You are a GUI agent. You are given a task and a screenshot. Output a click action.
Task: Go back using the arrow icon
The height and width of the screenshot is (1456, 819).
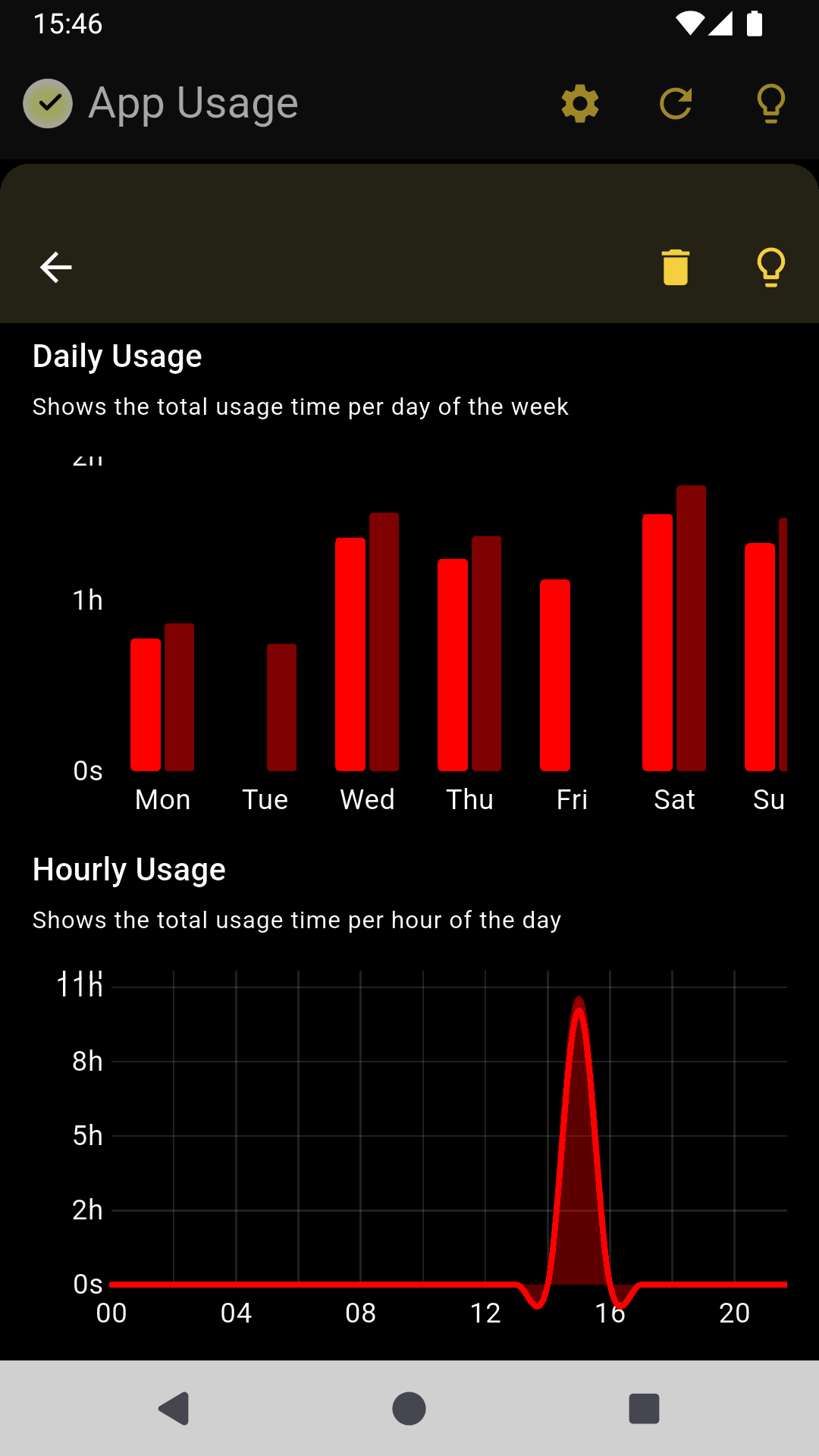click(55, 268)
